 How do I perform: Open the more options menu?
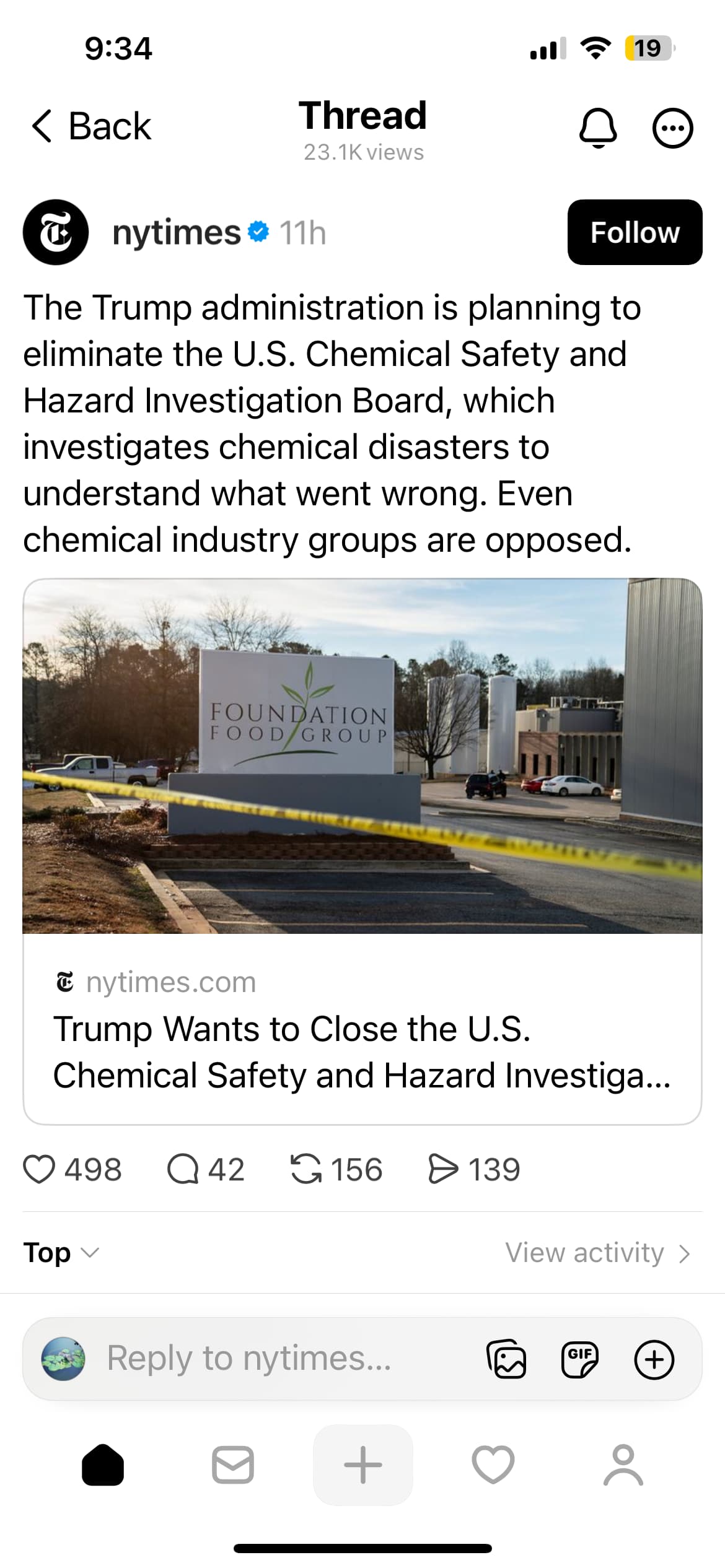(672, 128)
